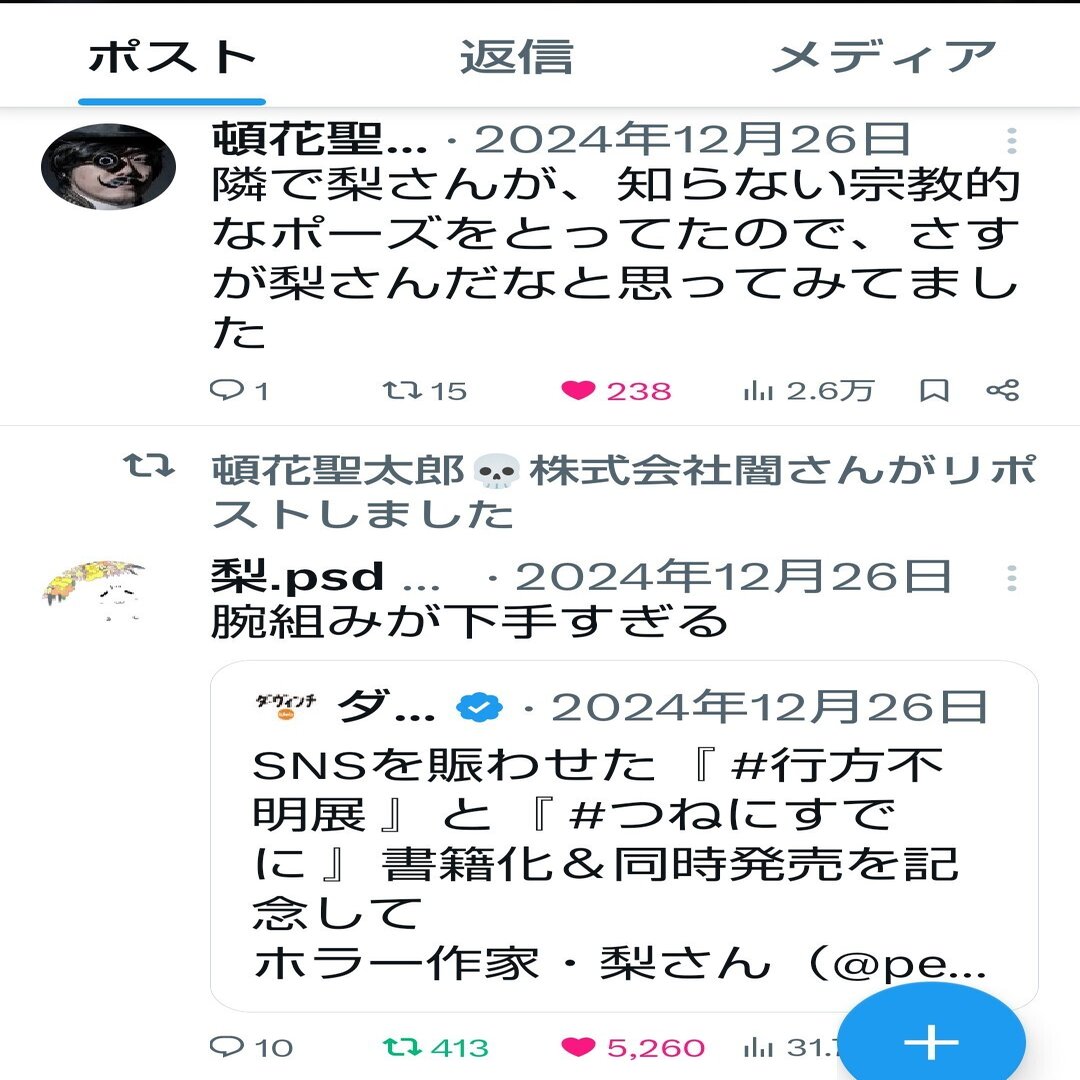Reply to the 腕組みが下手すぎる post
This screenshot has height=1080, width=1080.
pyautogui.click(x=227, y=1047)
